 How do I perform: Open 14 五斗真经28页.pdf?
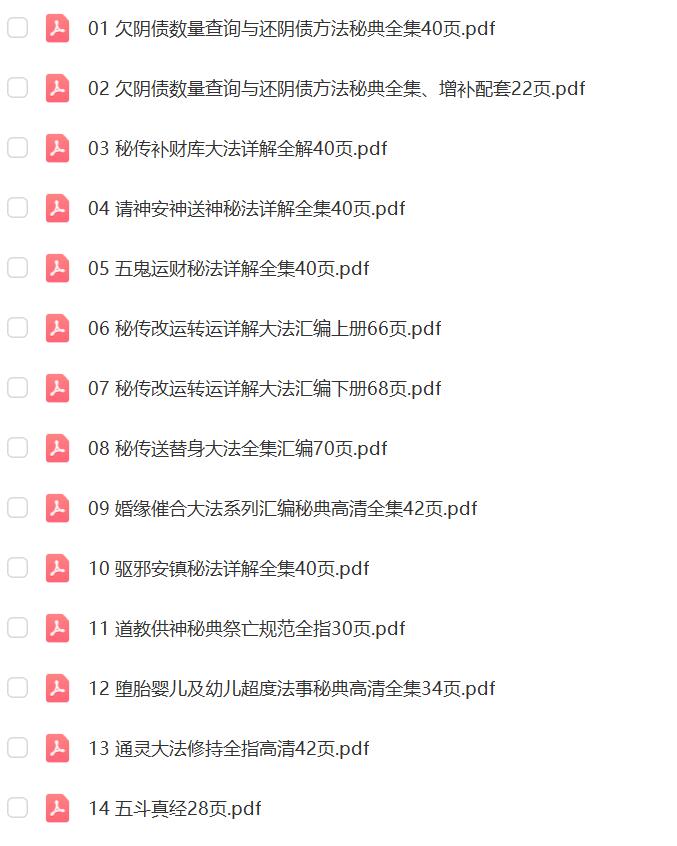[x=174, y=809]
